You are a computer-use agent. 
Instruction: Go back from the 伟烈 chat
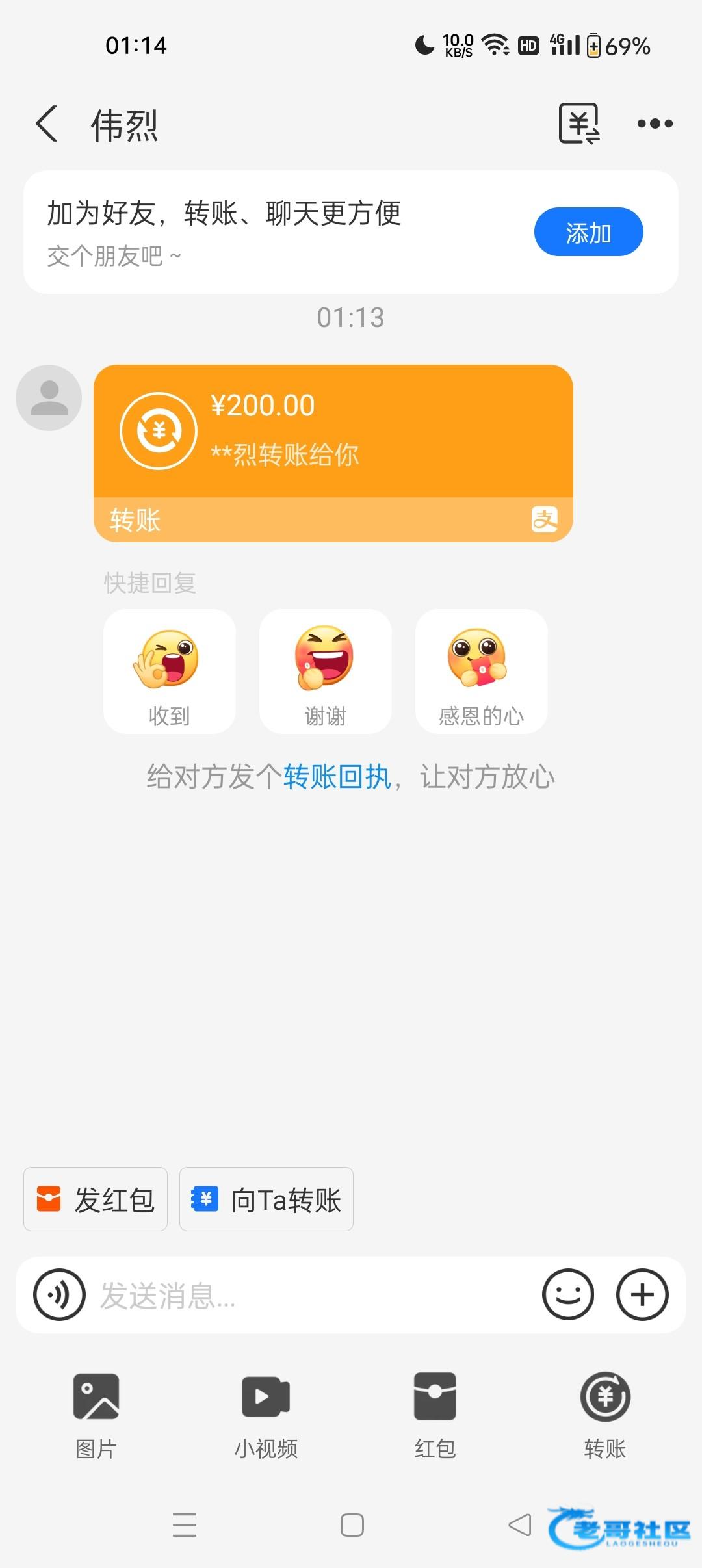[47, 124]
